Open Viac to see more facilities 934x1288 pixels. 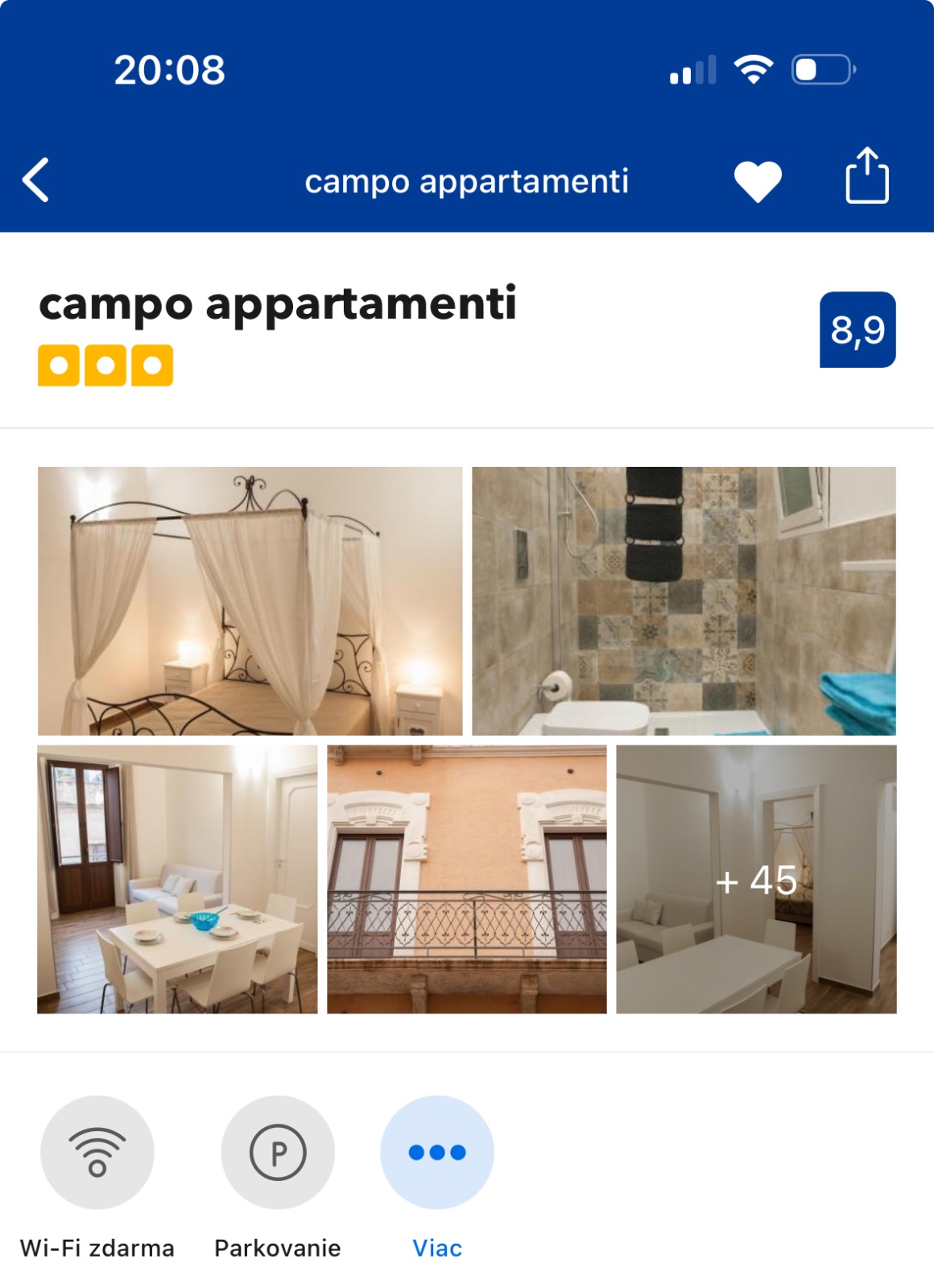click(x=437, y=1152)
